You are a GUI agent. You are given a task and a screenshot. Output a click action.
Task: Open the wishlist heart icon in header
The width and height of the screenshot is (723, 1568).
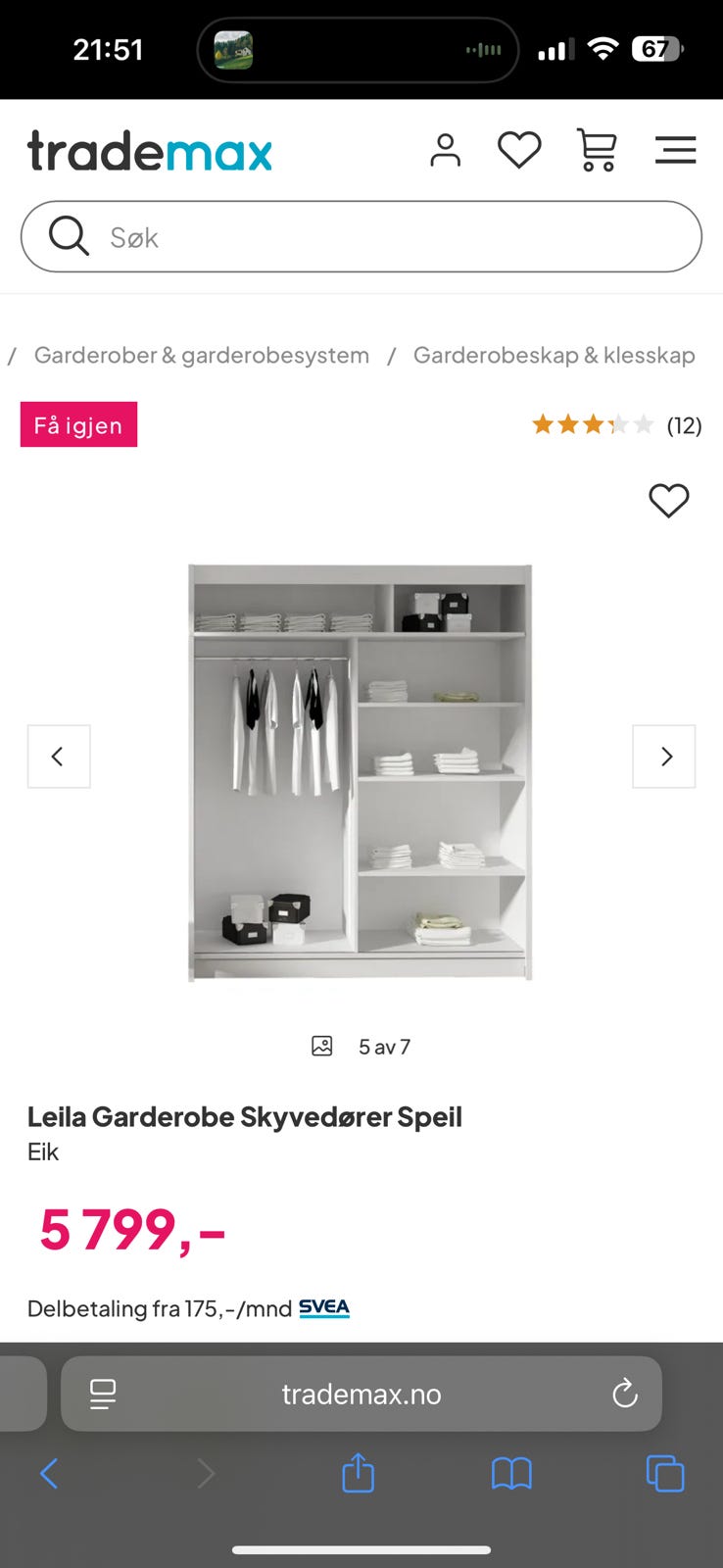(520, 150)
